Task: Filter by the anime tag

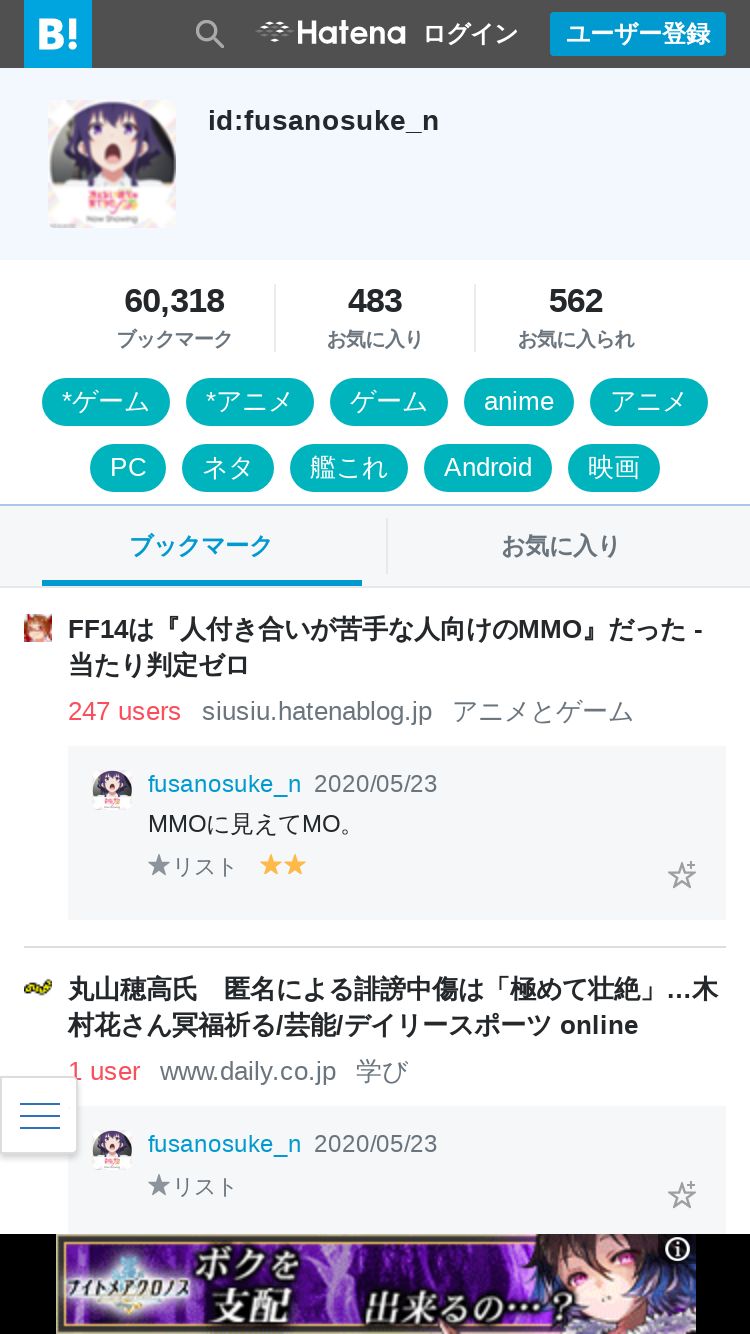Action: point(519,402)
